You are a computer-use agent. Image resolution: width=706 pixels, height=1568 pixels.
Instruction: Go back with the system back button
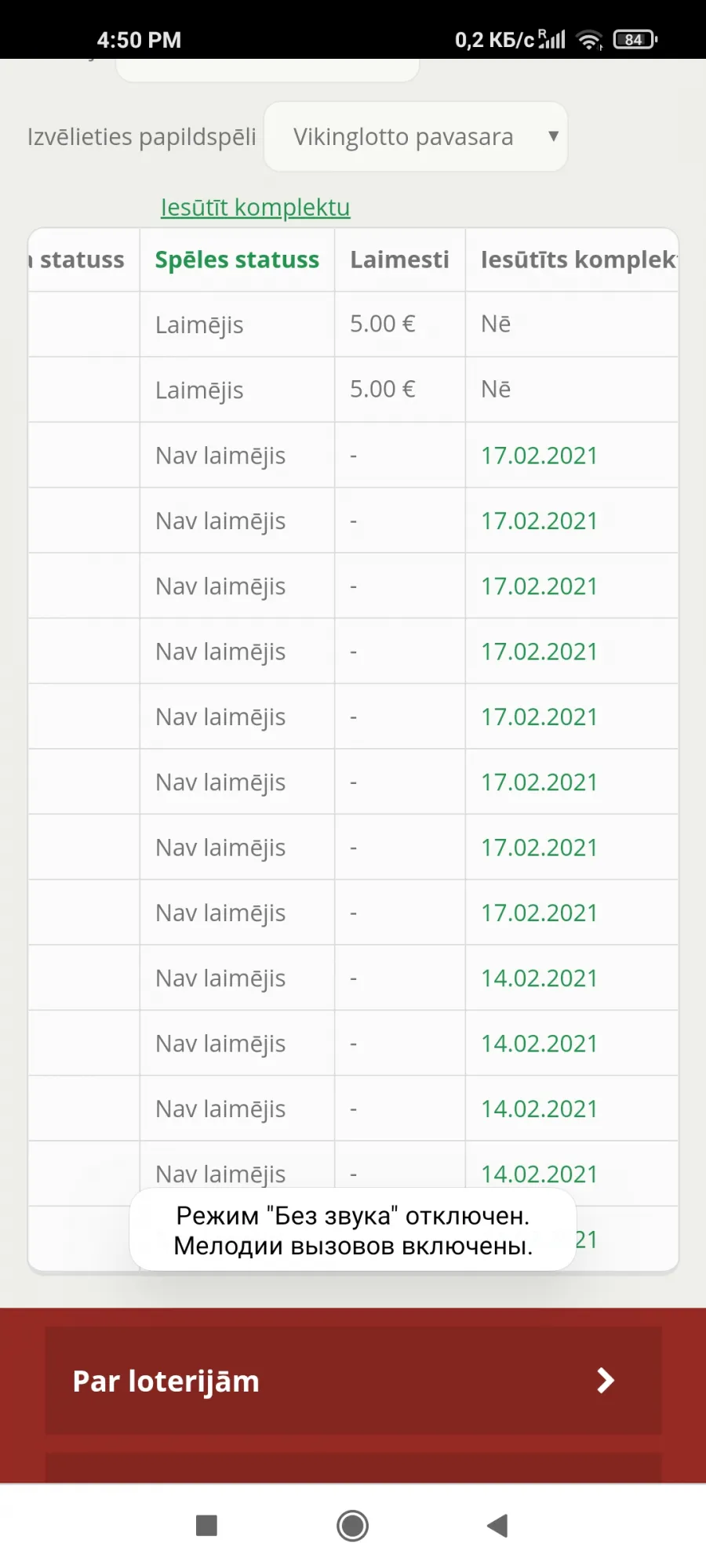(x=497, y=1526)
